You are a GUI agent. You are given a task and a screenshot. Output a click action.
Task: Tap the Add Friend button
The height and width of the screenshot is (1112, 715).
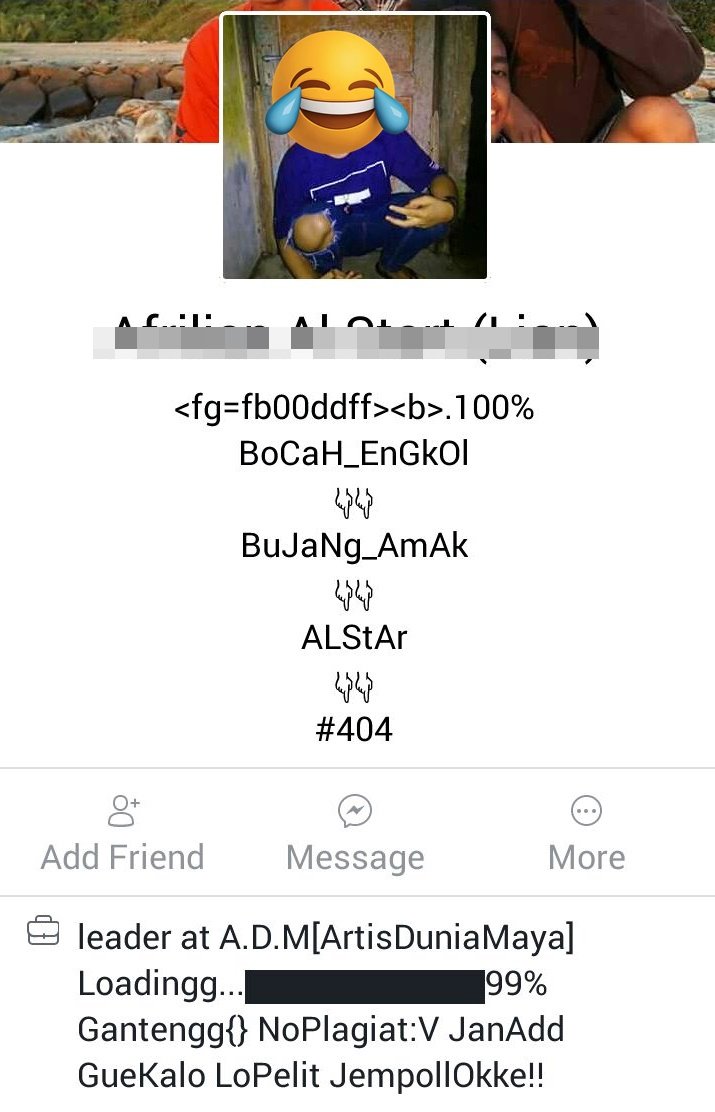pyautogui.click(x=122, y=832)
